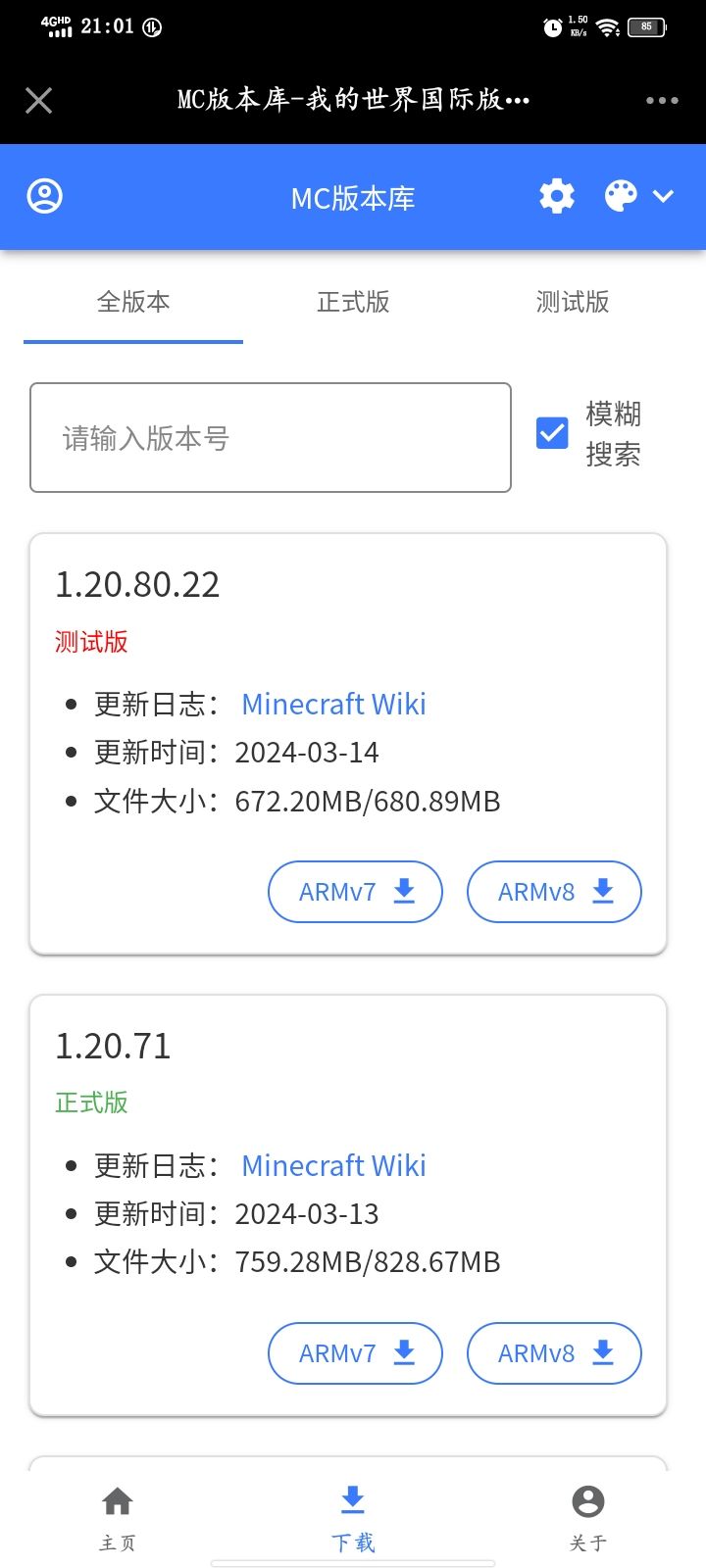Download ARMv8 build of 1.20.71

(x=554, y=1353)
